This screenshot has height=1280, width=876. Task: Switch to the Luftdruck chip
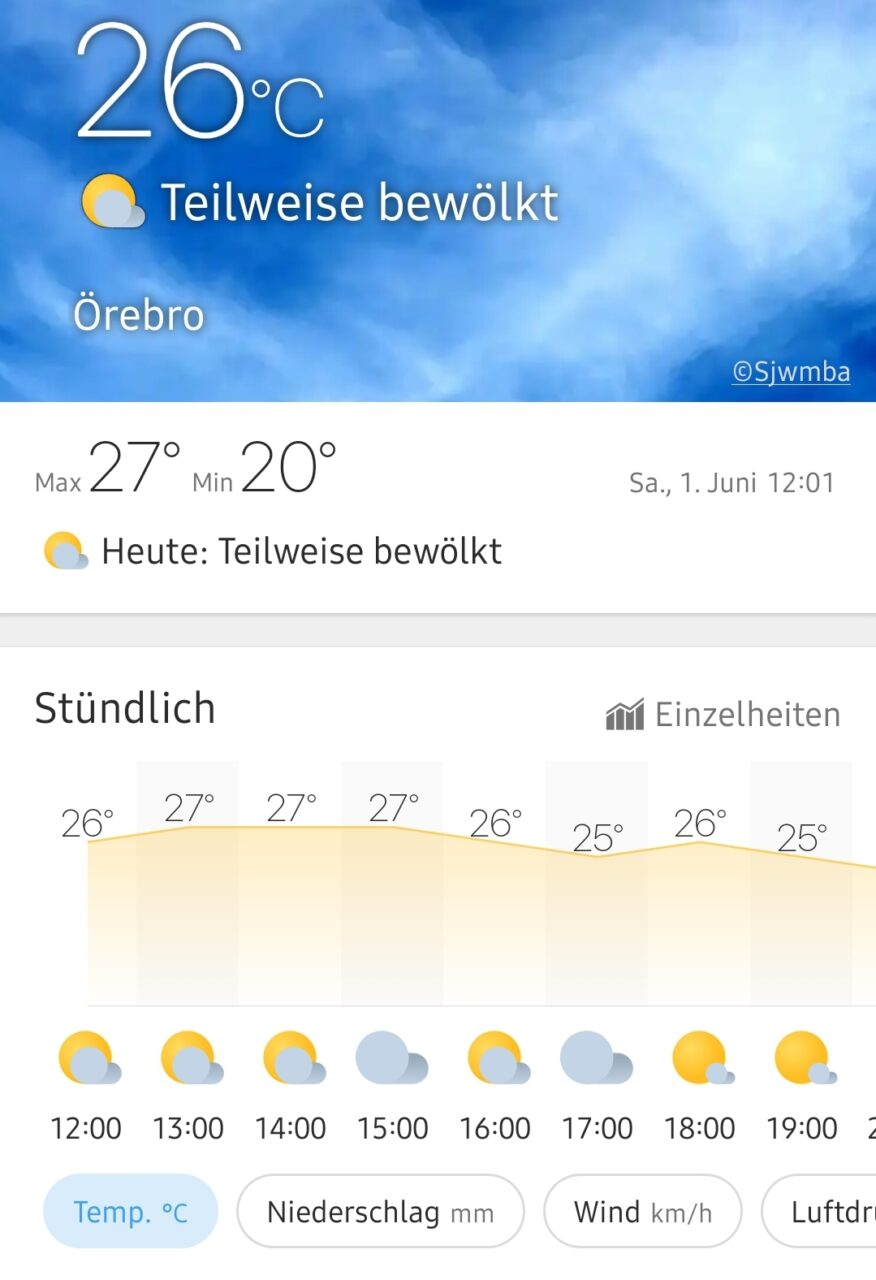click(x=822, y=1212)
